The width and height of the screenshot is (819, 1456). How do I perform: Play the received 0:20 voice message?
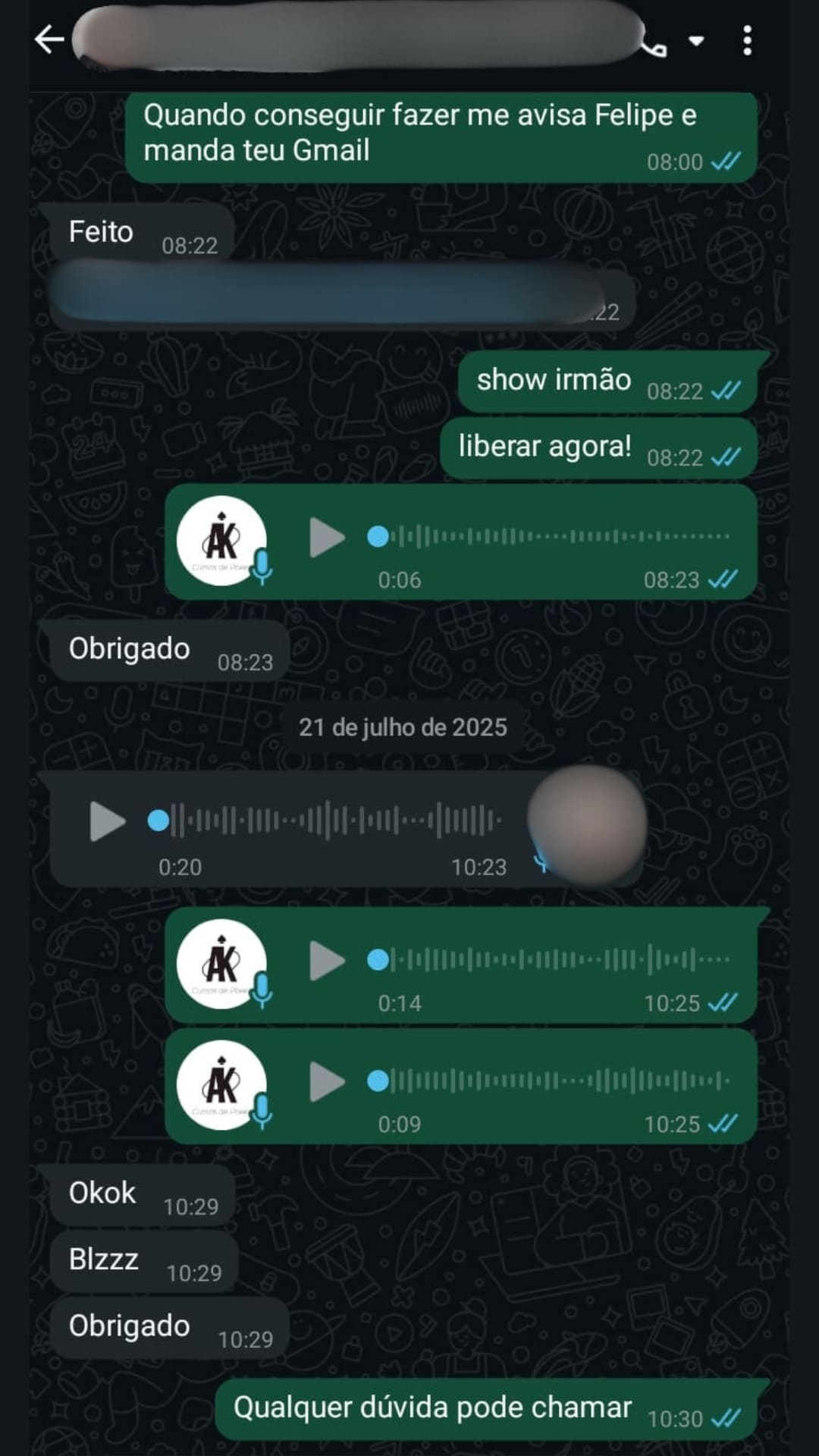(x=108, y=821)
